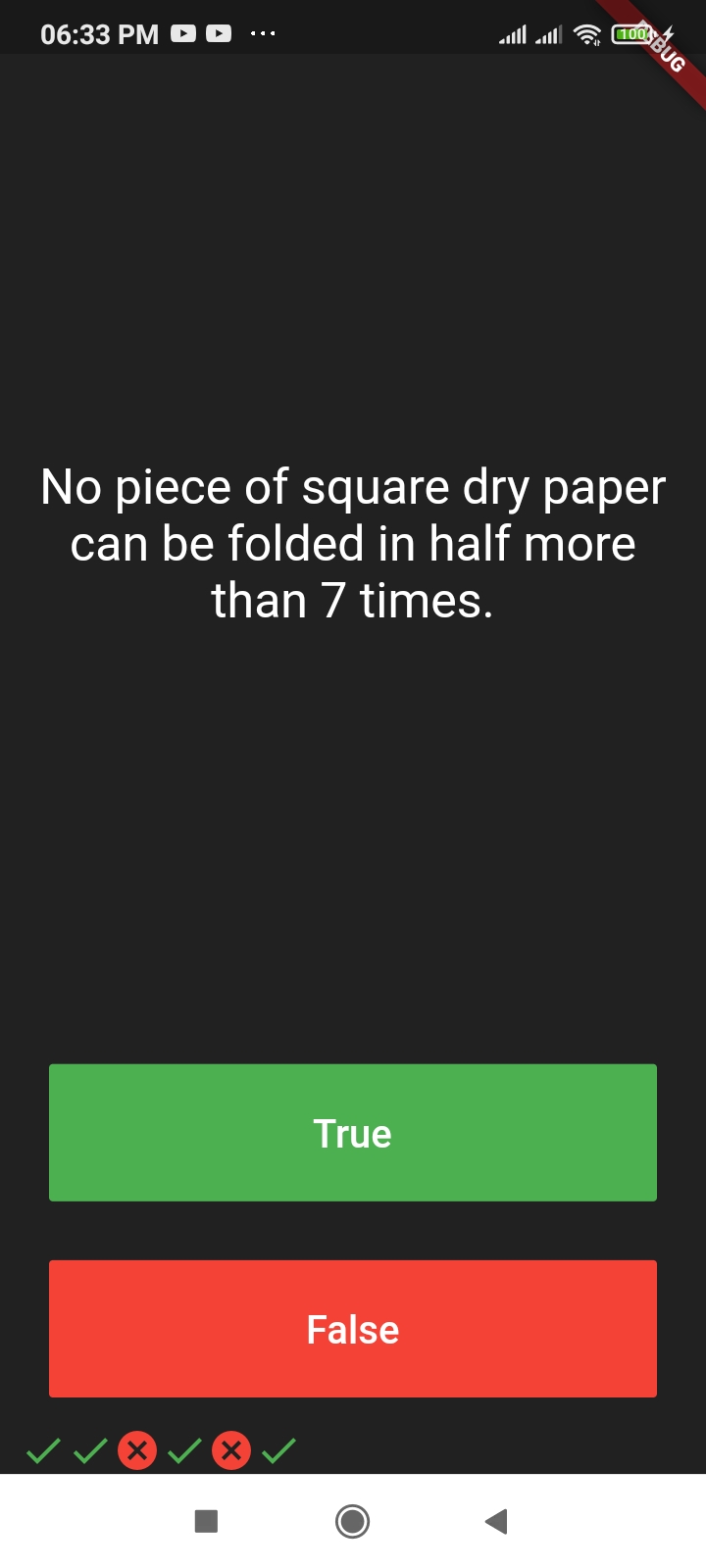Open the second YouTube notification icon

click(x=220, y=32)
